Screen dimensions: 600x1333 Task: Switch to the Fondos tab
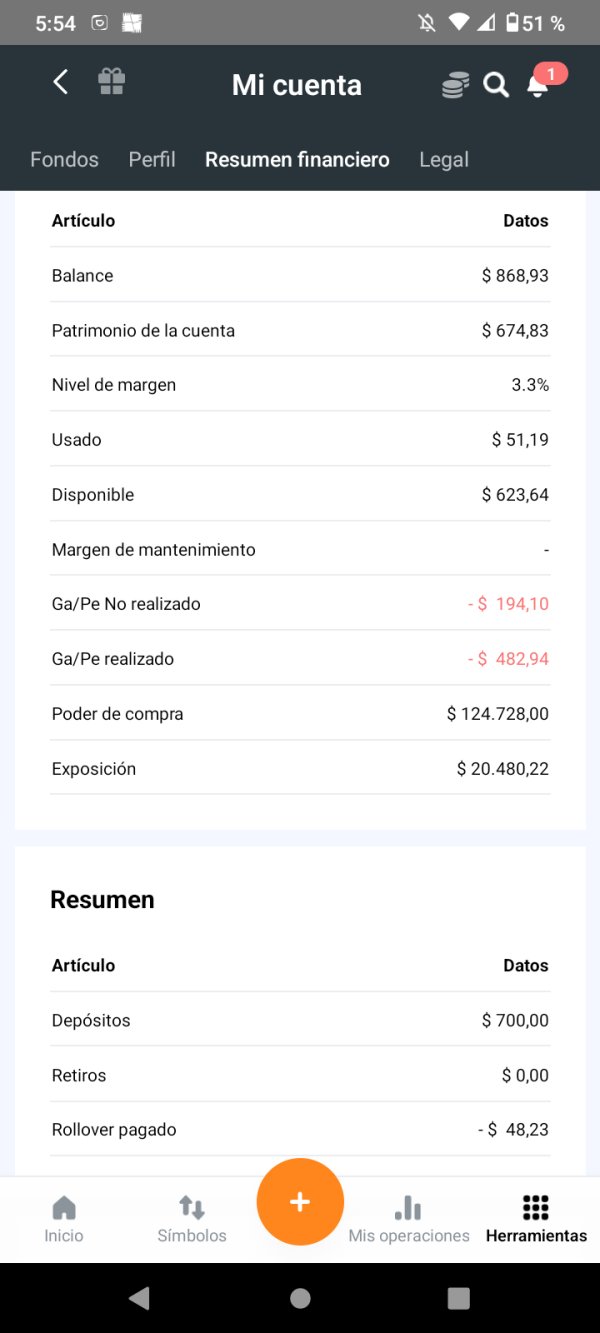pos(64,159)
